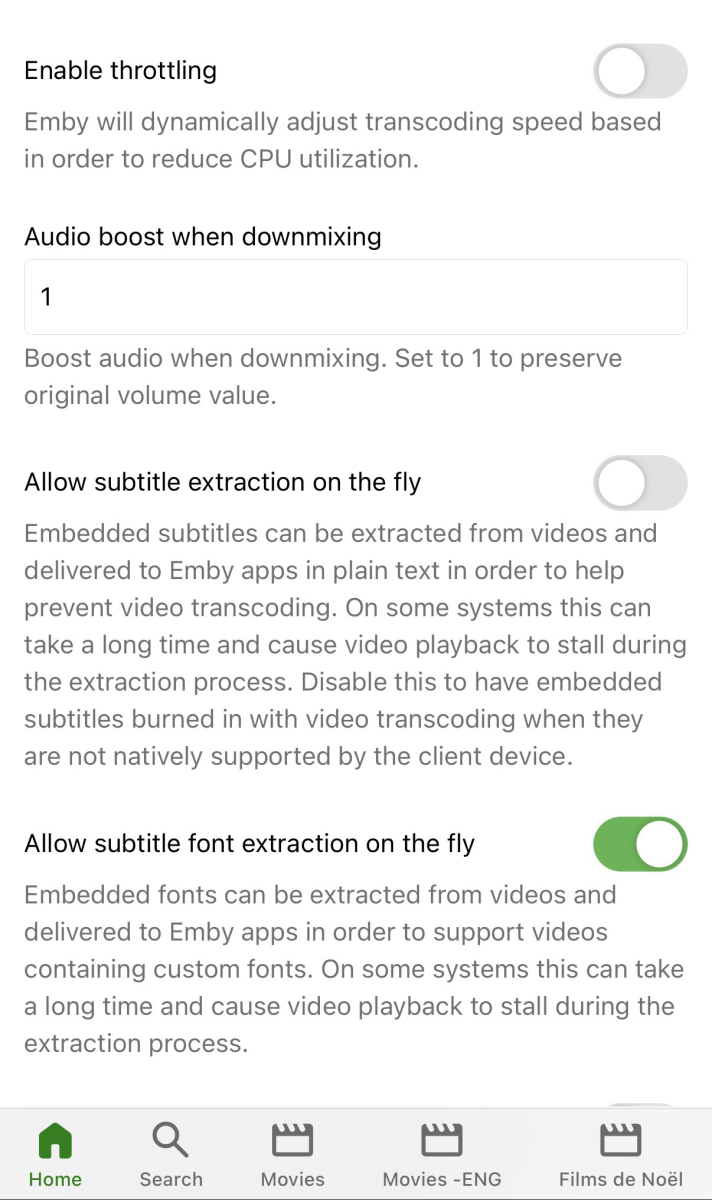The image size is (712, 1200).
Task: Disable subtitle font extraction on the fly
Action: (640, 844)
